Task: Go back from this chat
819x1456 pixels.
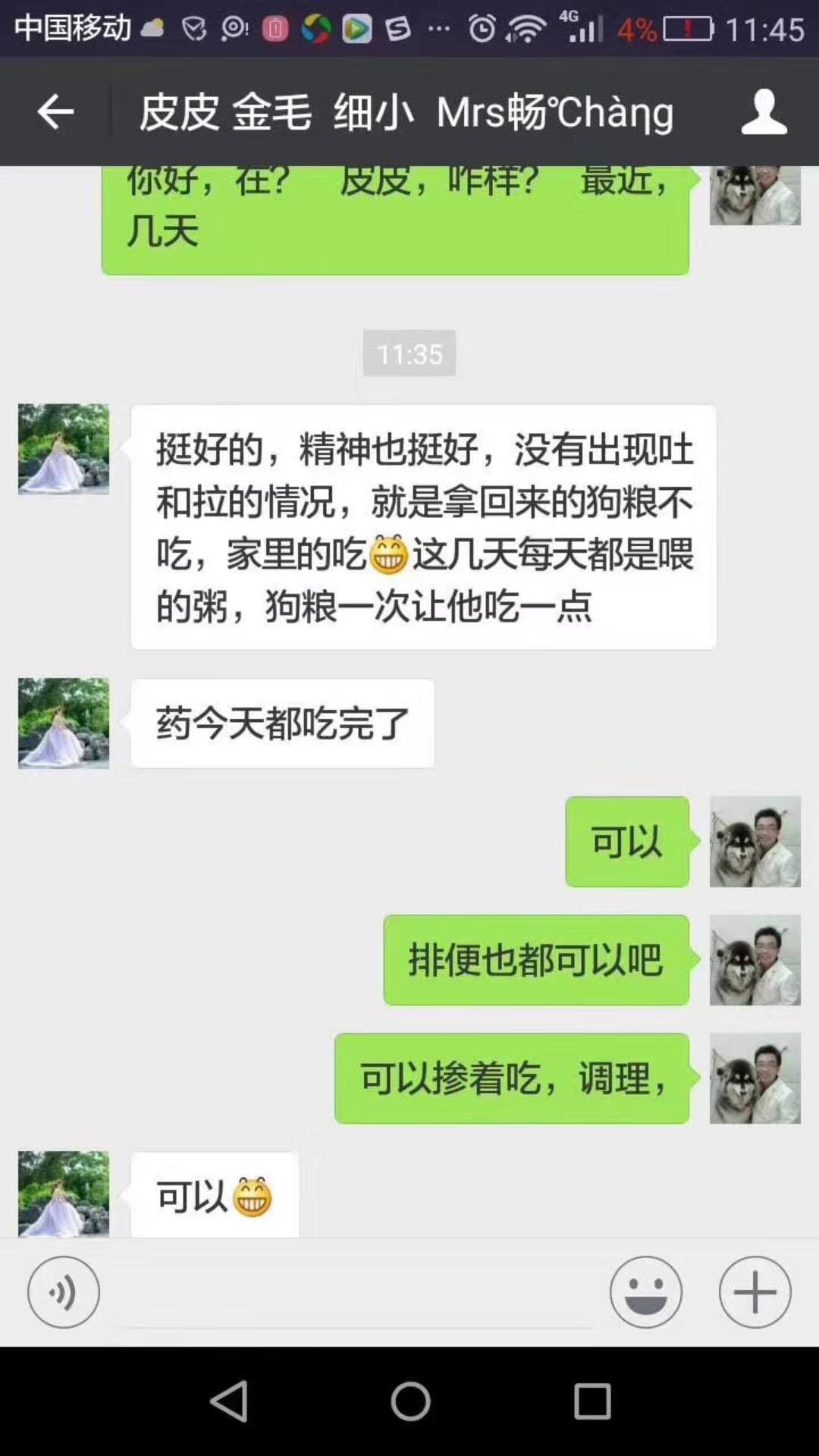Action: [55, 112]
